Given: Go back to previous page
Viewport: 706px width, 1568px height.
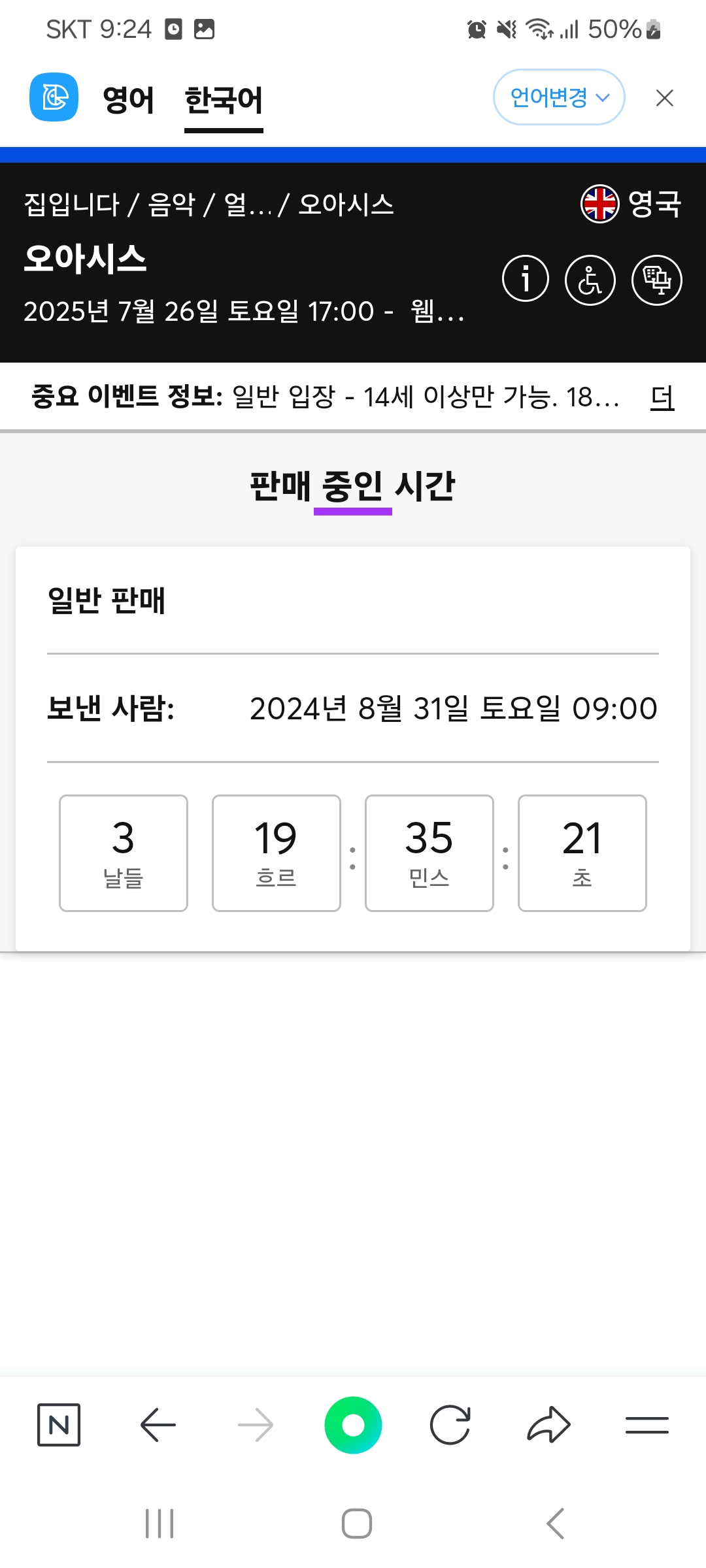Looking at the screenshot, I should [158, 1424].
